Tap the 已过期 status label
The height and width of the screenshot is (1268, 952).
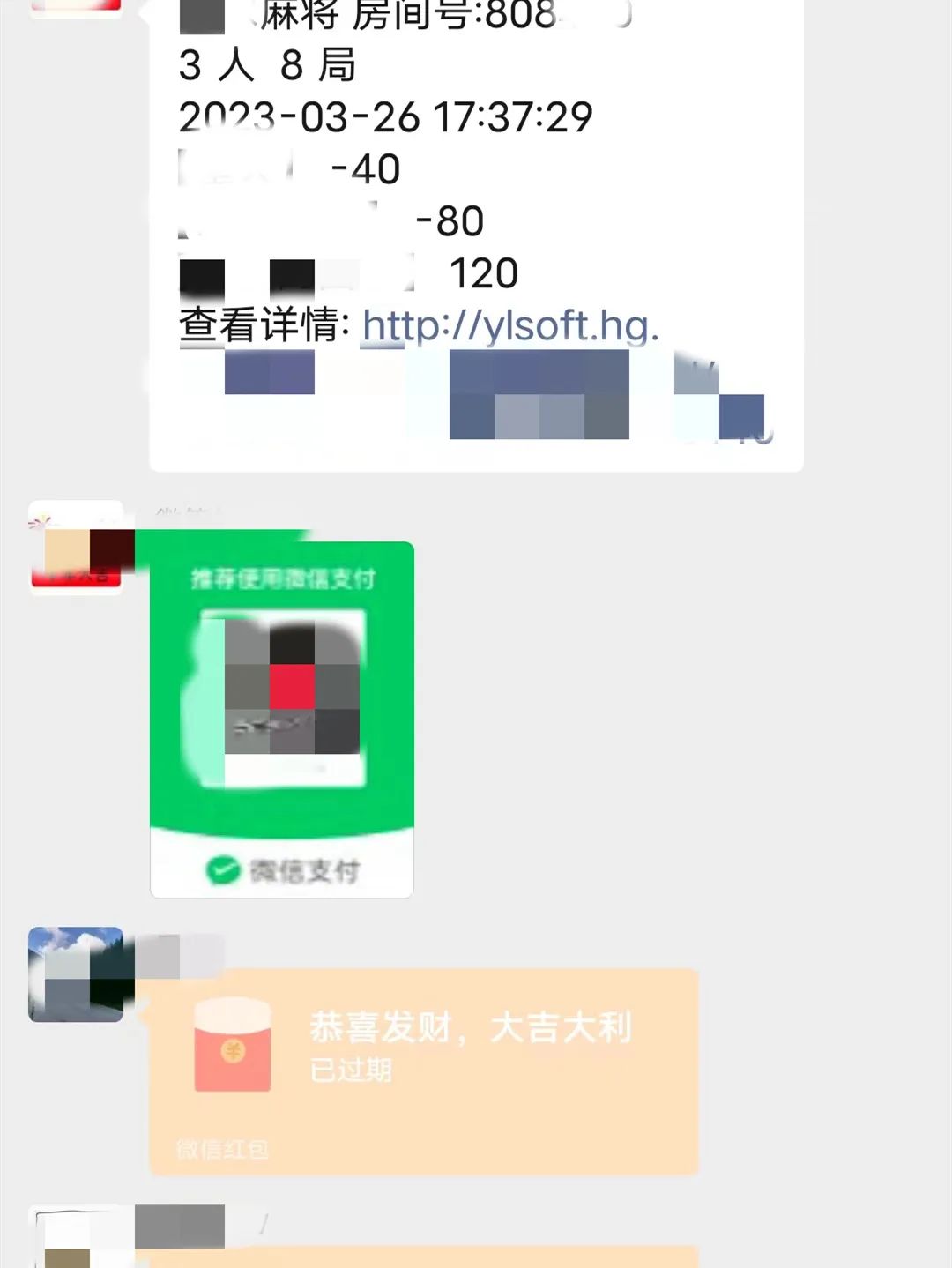point(352,1070)
